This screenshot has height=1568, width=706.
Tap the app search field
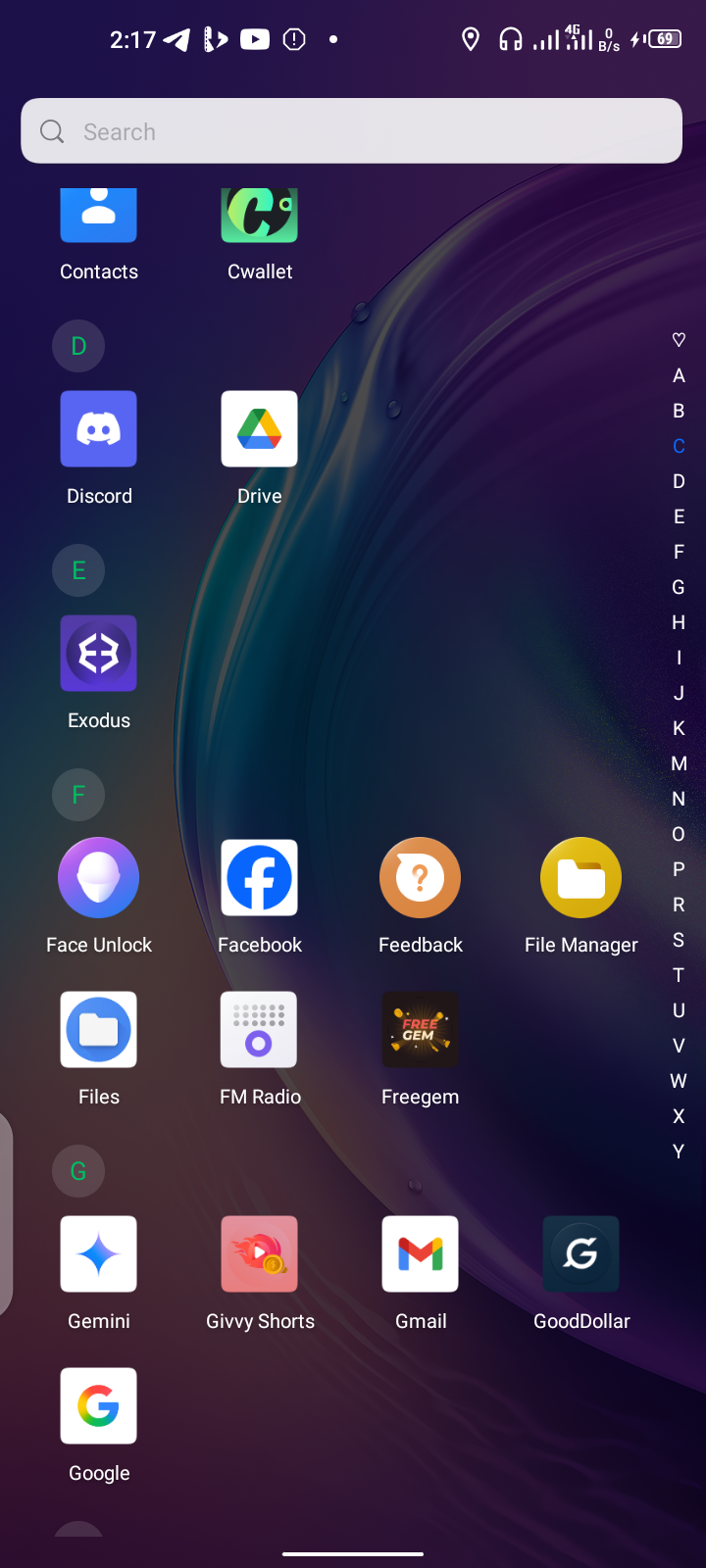351,131
